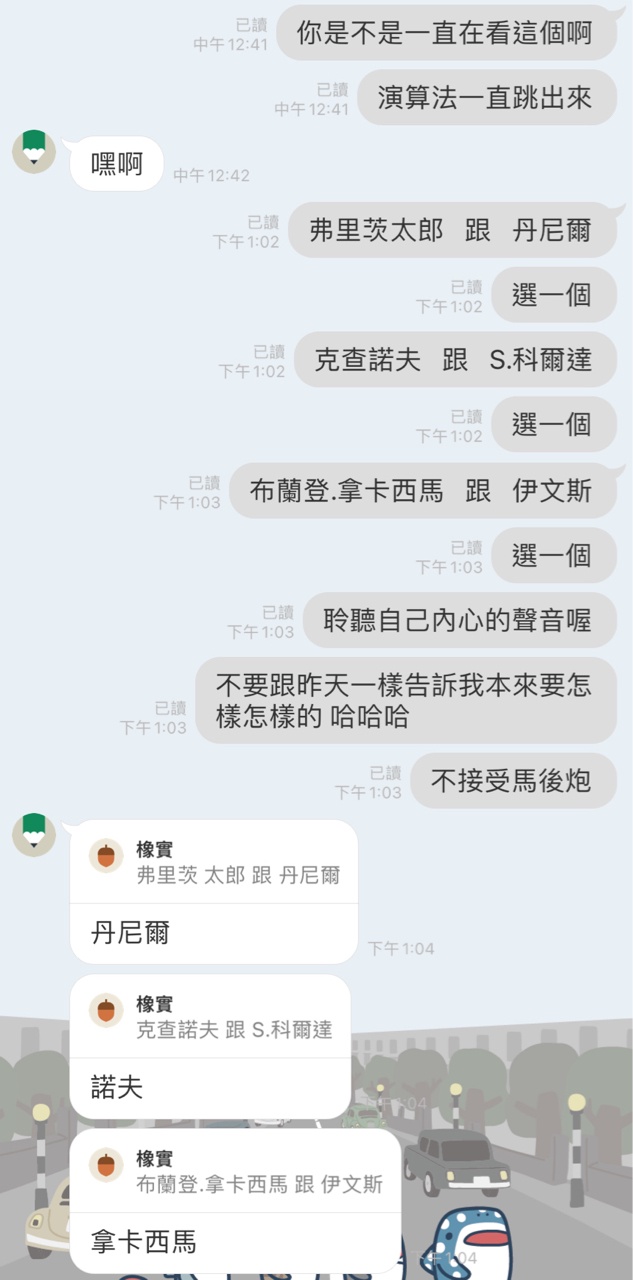
Task: Go to quoted message 布蘭登.拿卡西馬 跟 伊文斯
Action: click(x=235, y=1172)
